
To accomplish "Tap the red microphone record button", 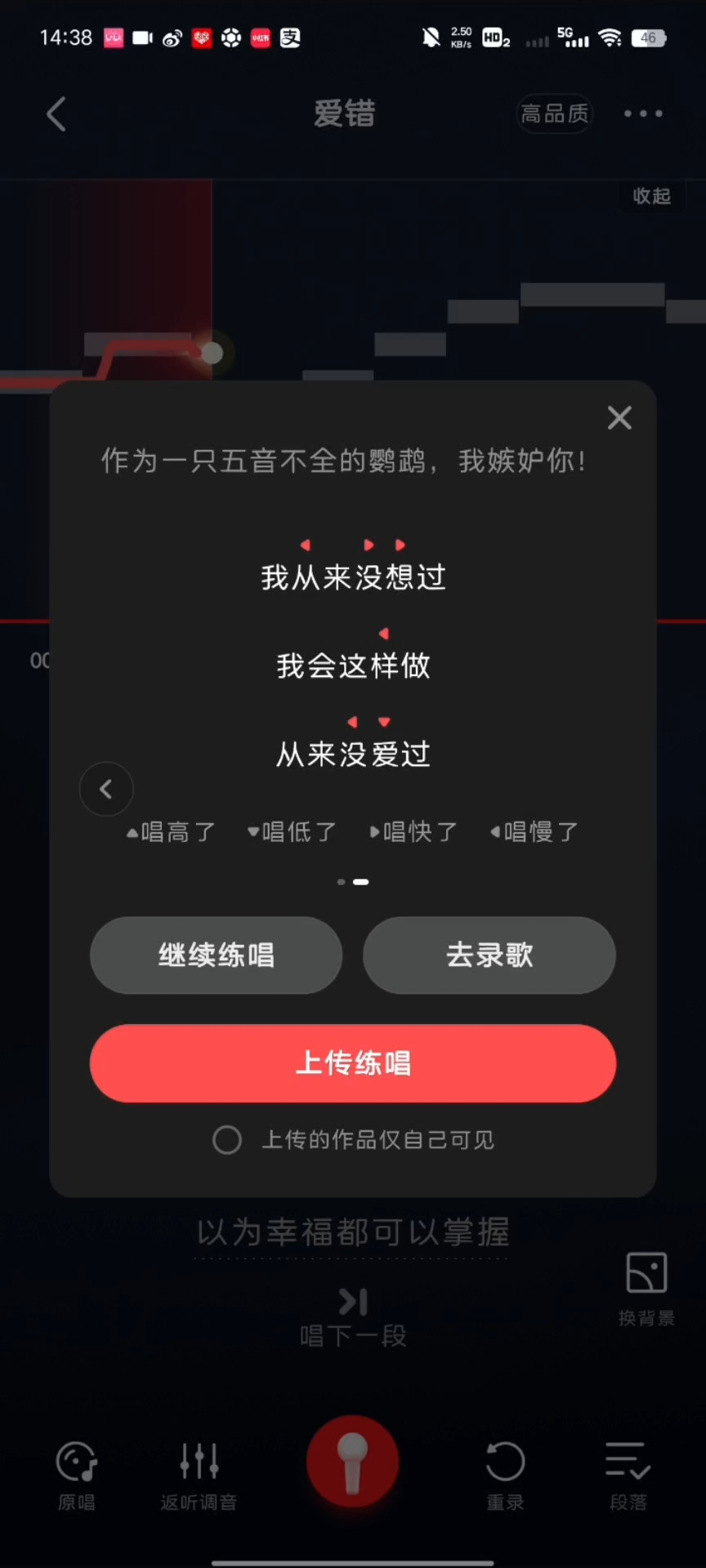I will click(x=353, y=1462).
